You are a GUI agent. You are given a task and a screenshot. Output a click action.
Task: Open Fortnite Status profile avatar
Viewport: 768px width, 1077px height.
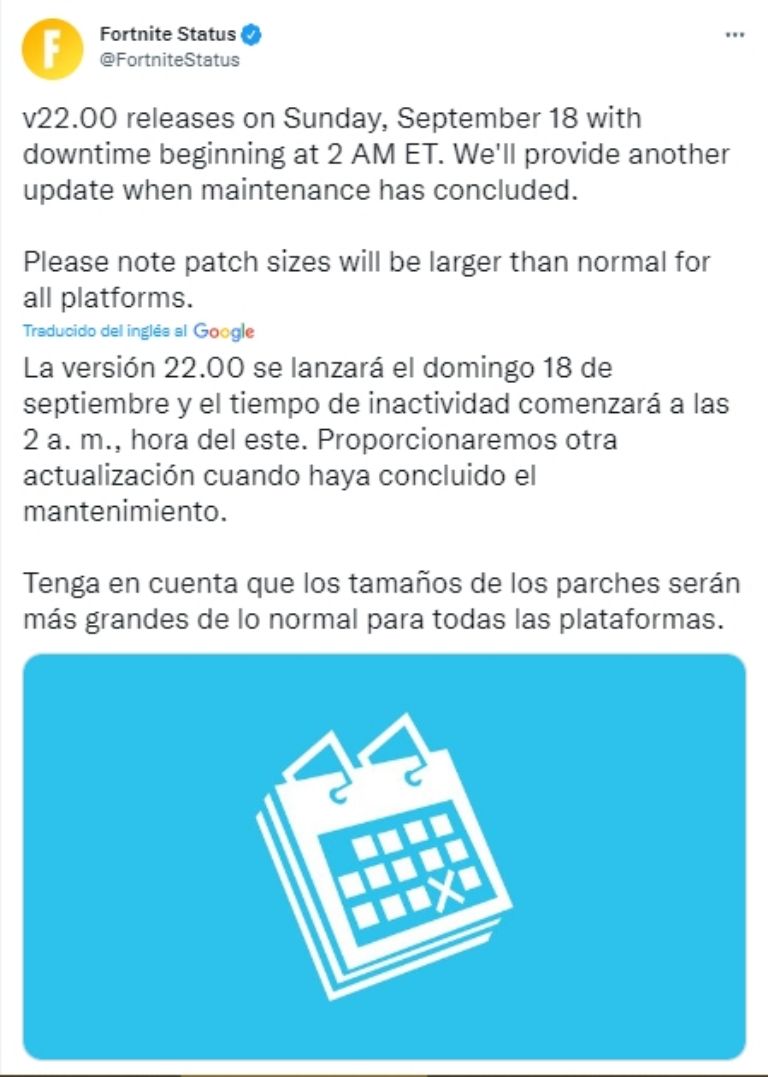tap(52, 49)
